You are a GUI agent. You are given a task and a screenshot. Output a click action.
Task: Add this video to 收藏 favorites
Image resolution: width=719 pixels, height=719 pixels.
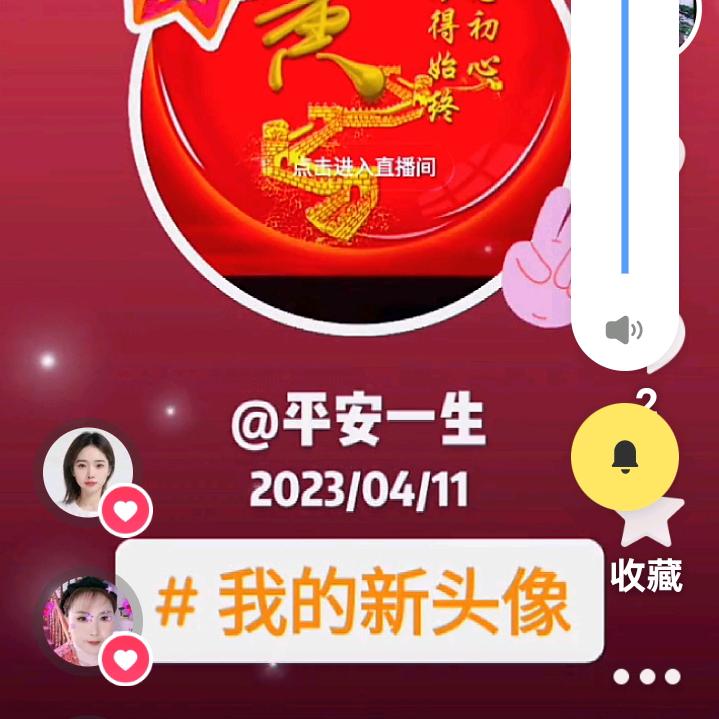click(647, 546)
